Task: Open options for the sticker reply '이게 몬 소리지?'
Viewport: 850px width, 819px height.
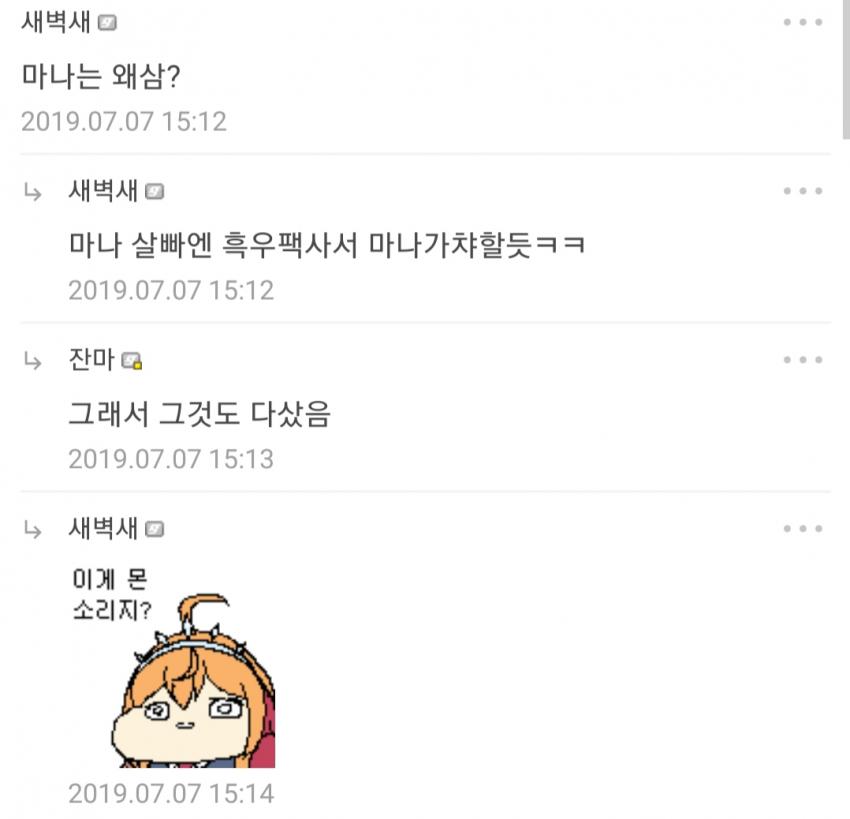Action: tap(802, 529)
